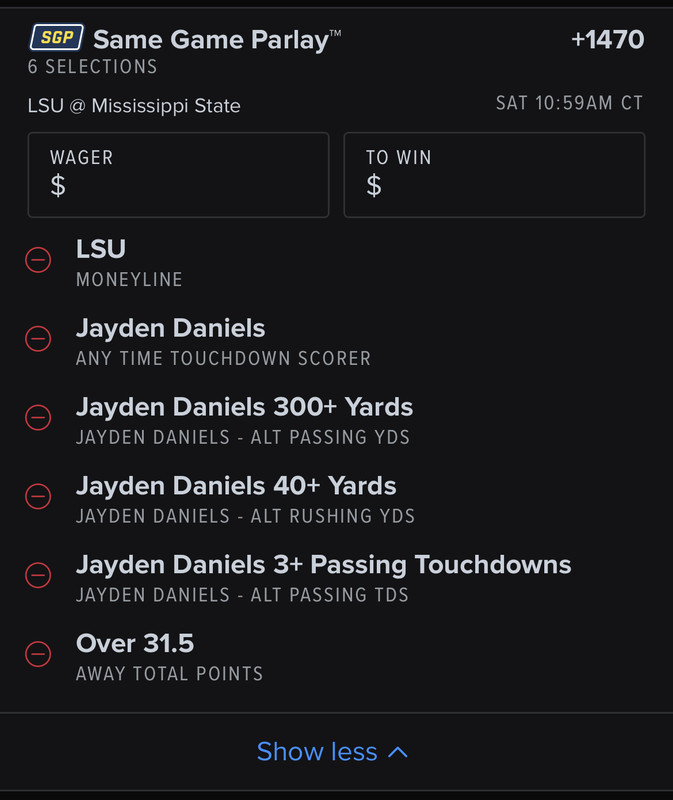The width and height of the screenshot is (673, 800).
Task: Delete the Jayden Daniels 300+ Yards leg
Action: pos(38,418)
